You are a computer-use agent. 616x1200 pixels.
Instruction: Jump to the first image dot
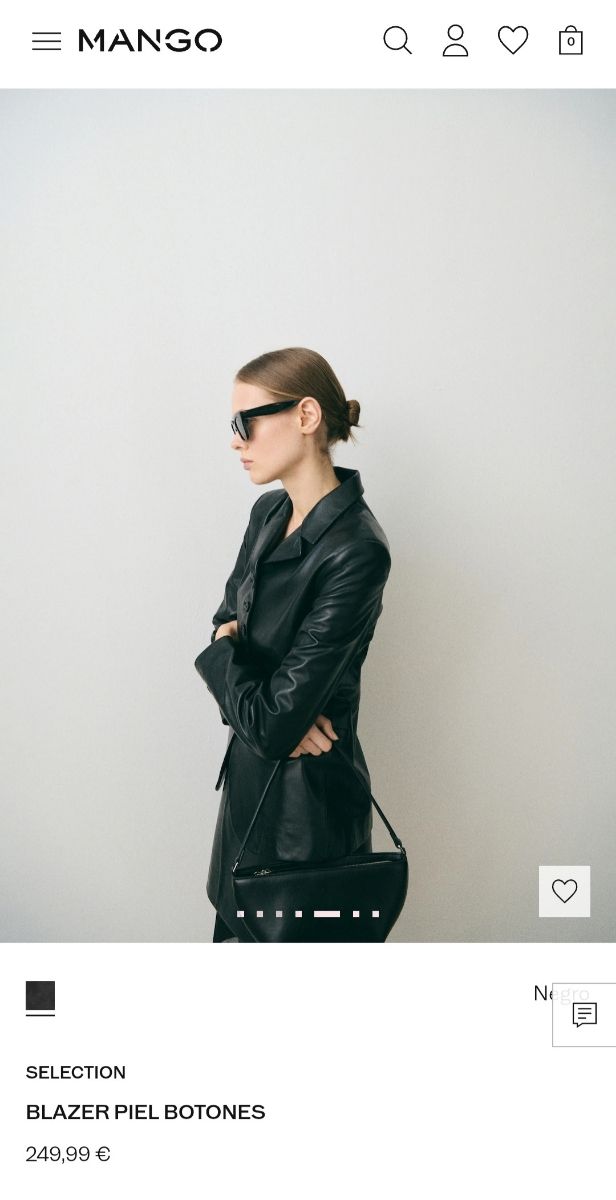[x=240, y=914]
